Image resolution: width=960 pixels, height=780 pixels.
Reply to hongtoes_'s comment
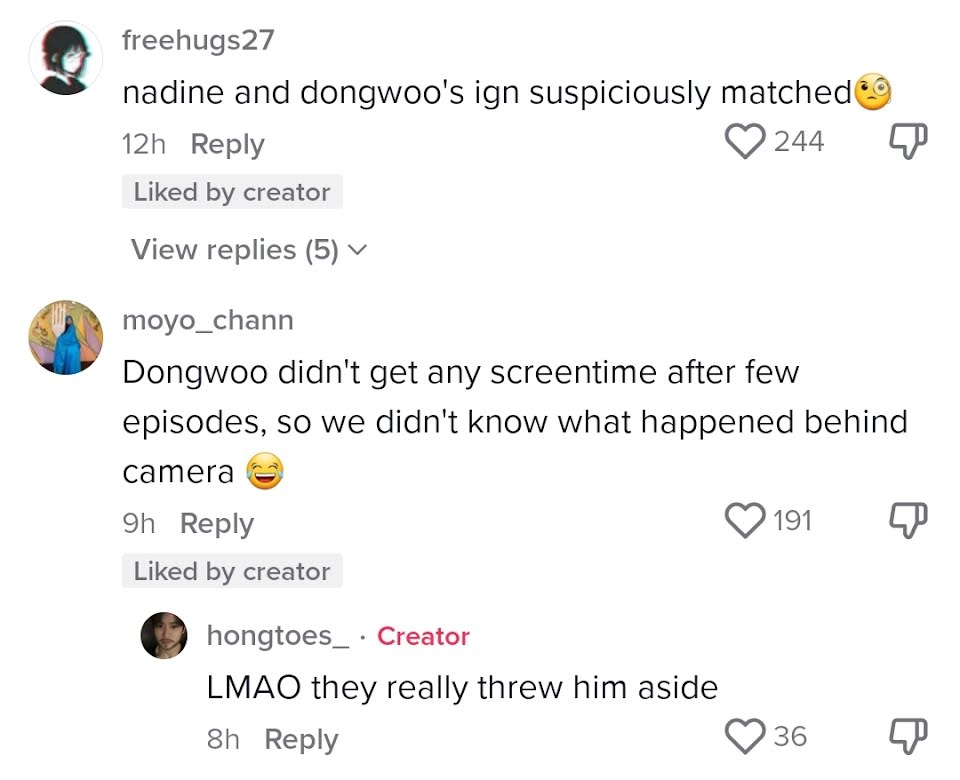coord(301,740)
